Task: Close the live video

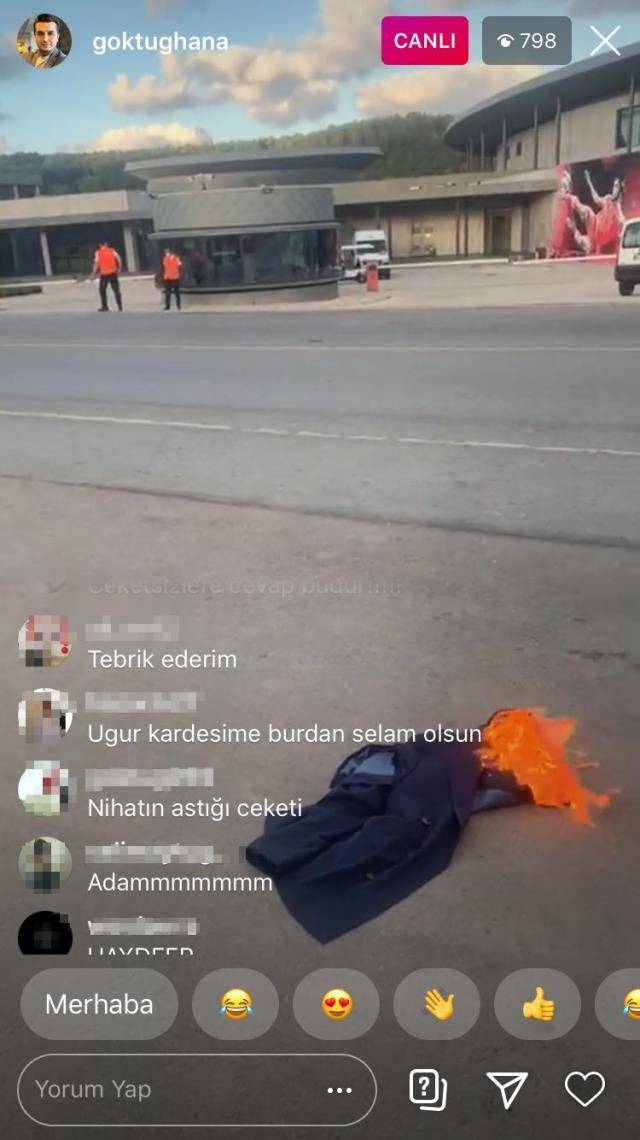Action: point(605,41)
